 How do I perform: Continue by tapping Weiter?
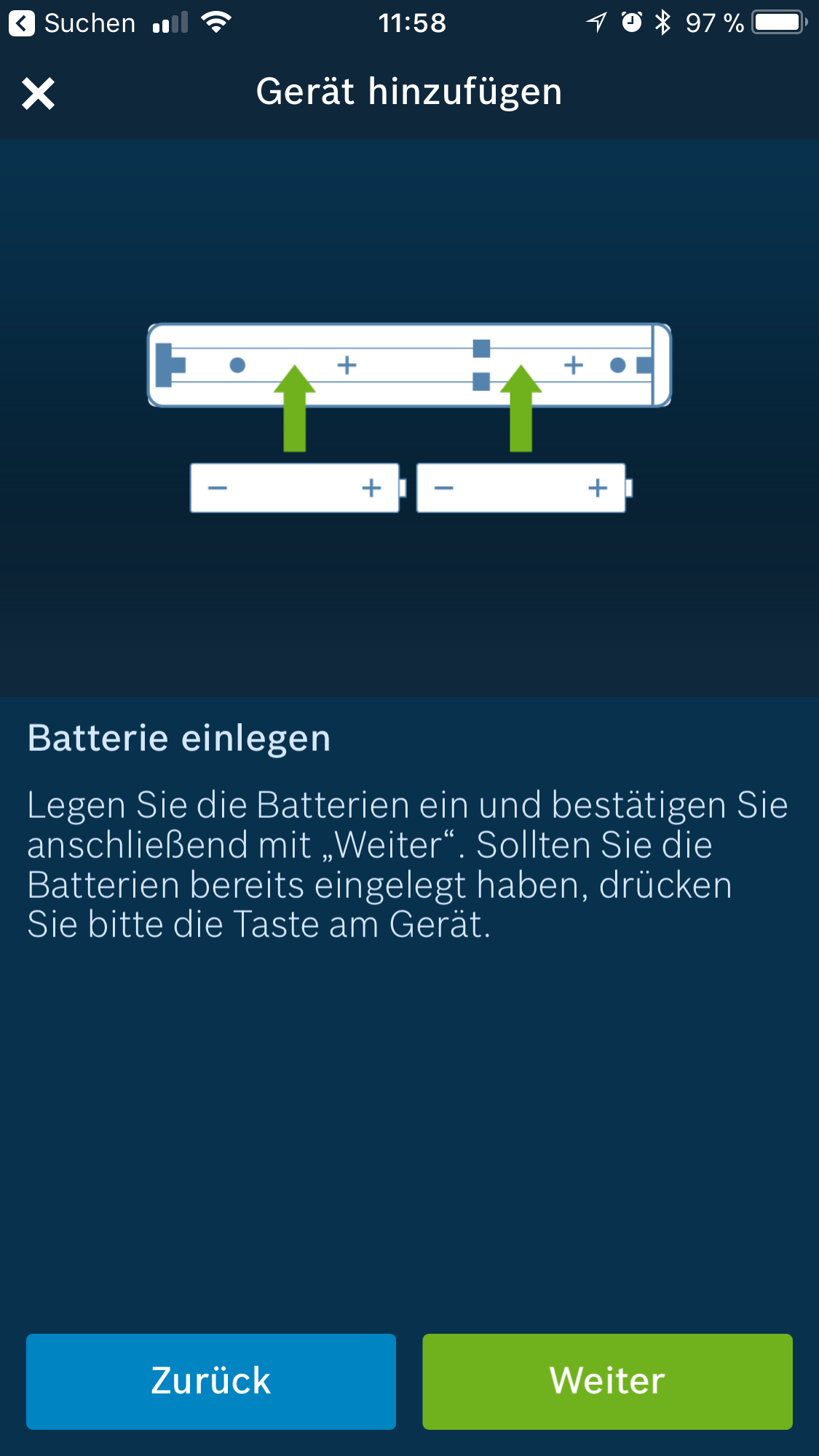[607, 1381]
